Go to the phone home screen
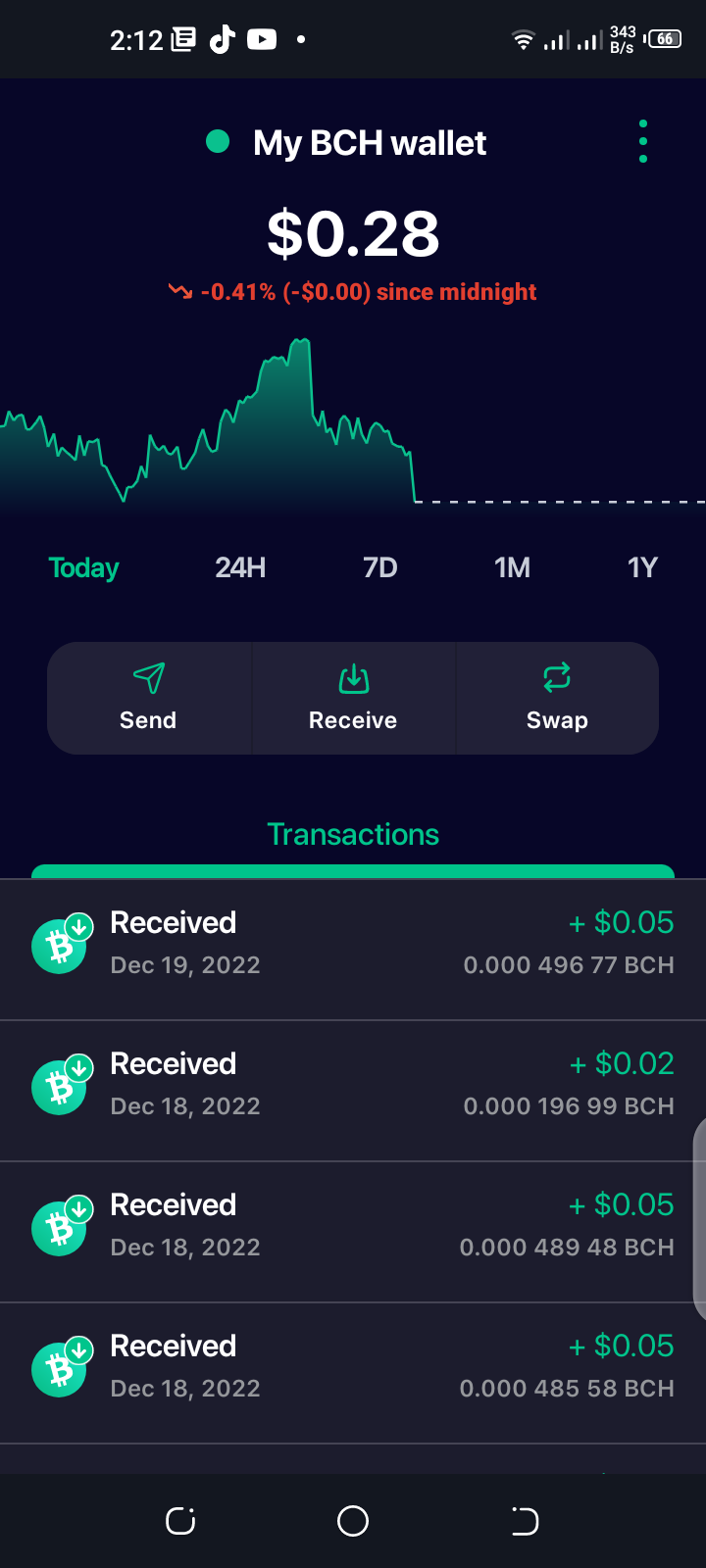706x1568 pixels. (353, 1521)
